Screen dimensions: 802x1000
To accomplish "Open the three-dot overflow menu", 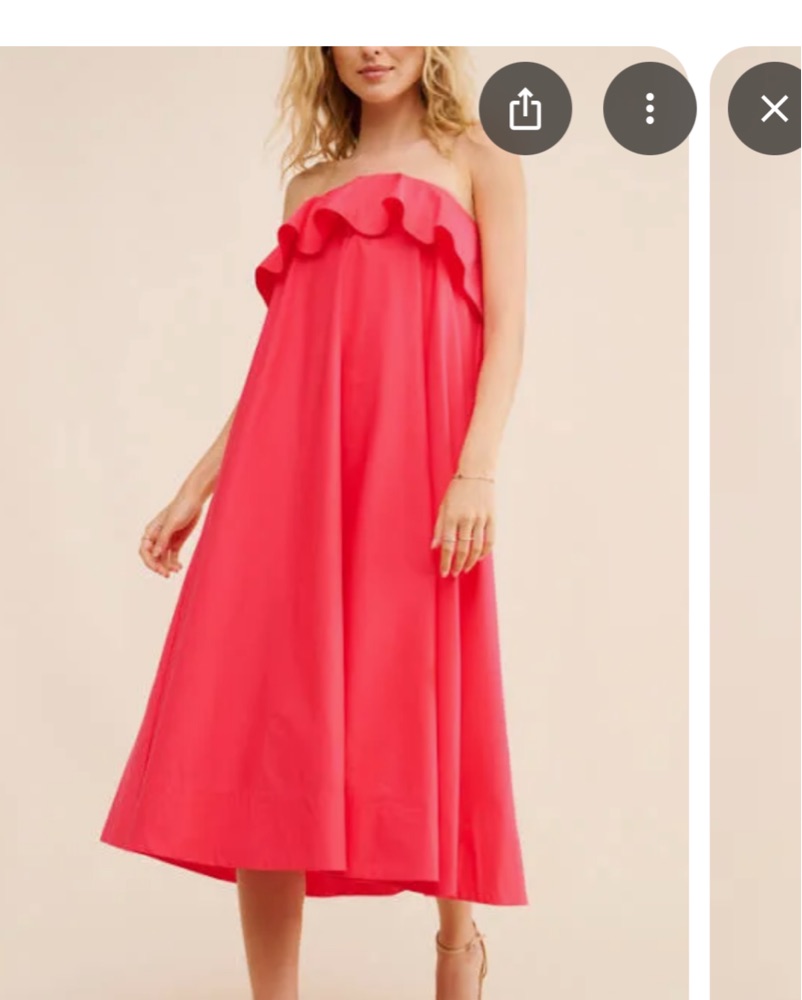I will pyautogui.click(x=650, y=108).
